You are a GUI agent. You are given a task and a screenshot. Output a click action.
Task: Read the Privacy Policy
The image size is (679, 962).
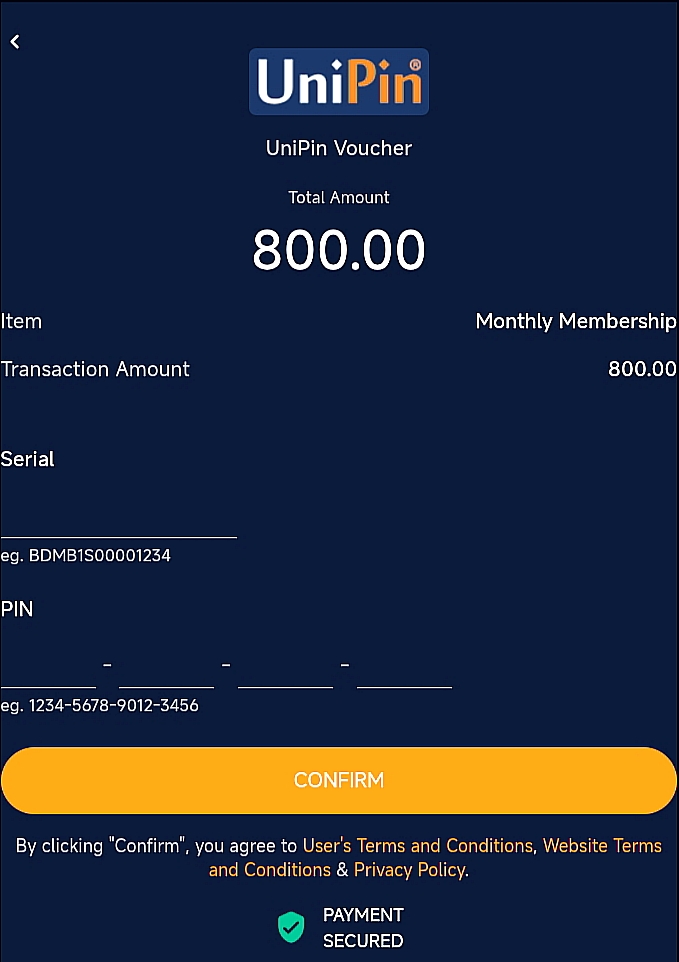[409, 870]
